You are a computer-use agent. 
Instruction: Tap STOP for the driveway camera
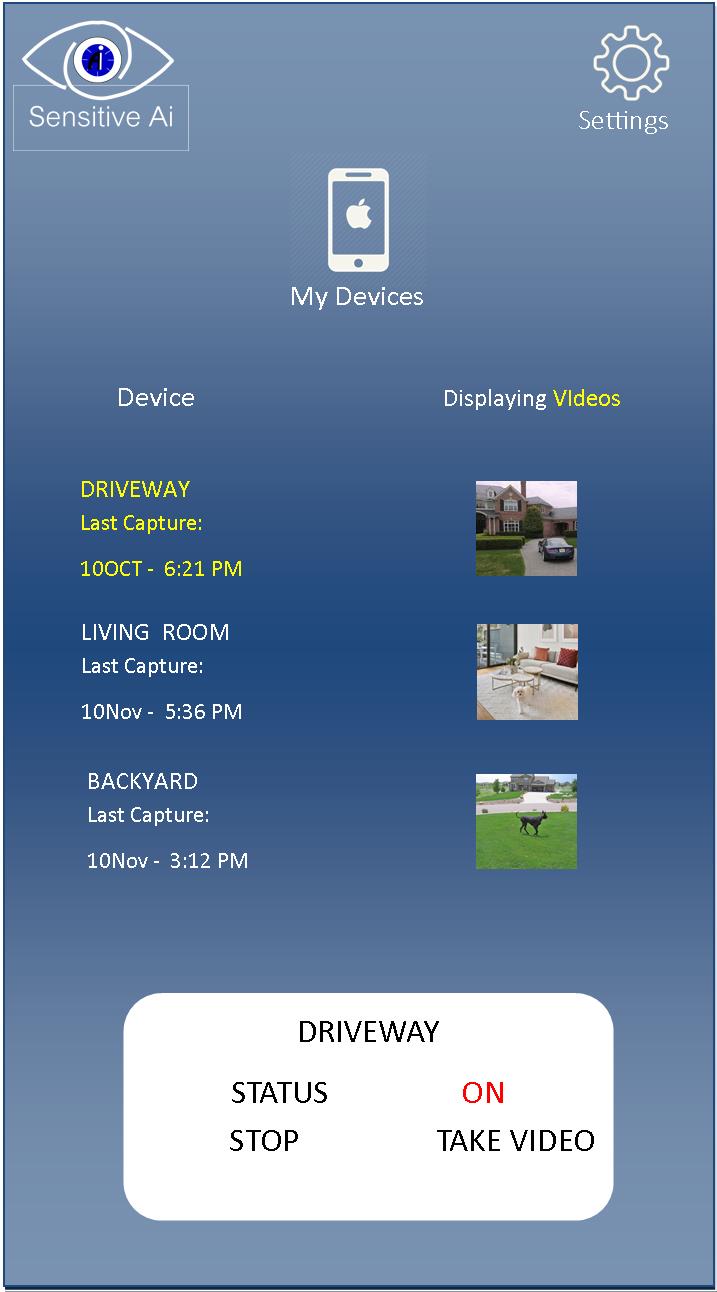point(264,1141)
